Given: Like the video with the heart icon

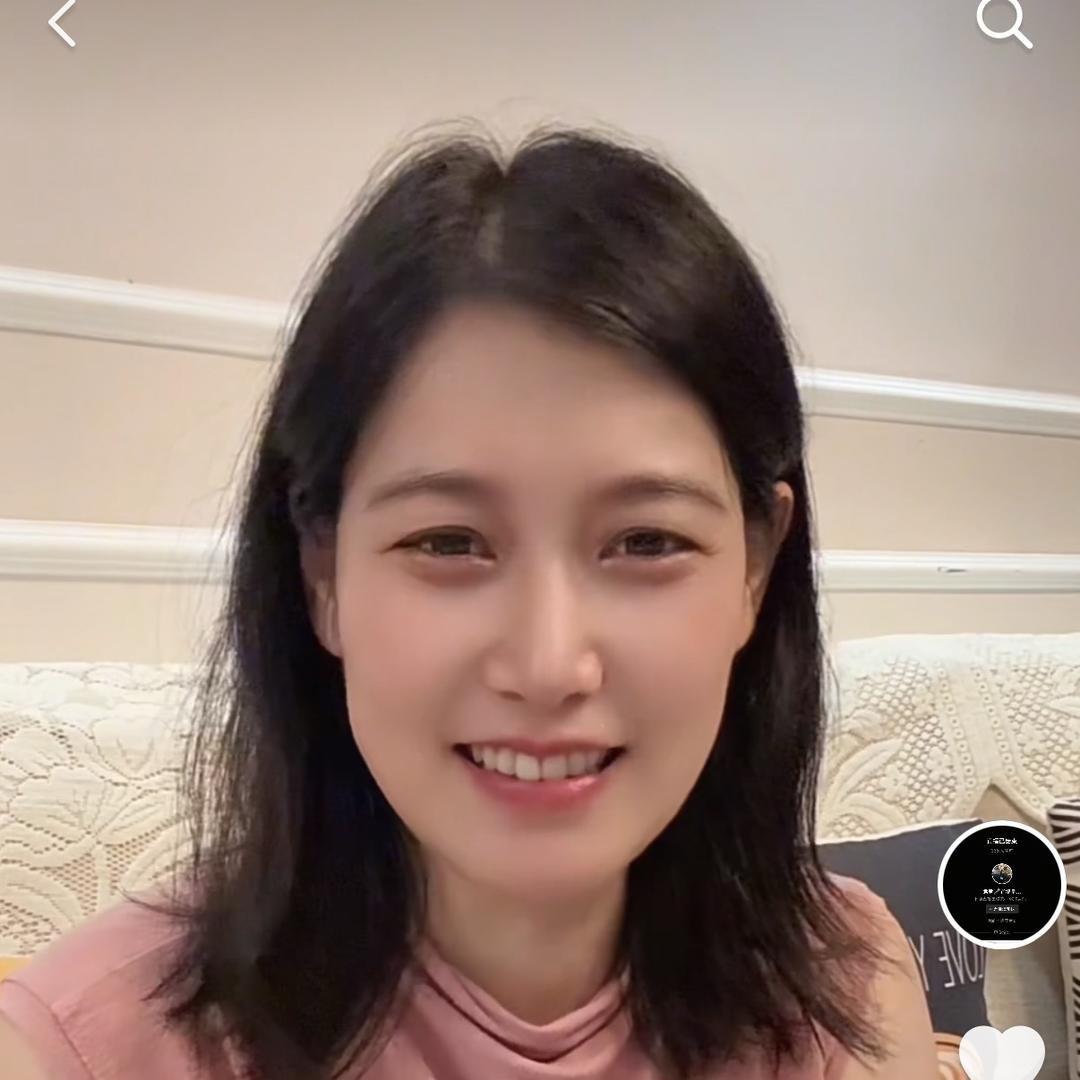Looking at the screenshot, I should 1002,1055.
